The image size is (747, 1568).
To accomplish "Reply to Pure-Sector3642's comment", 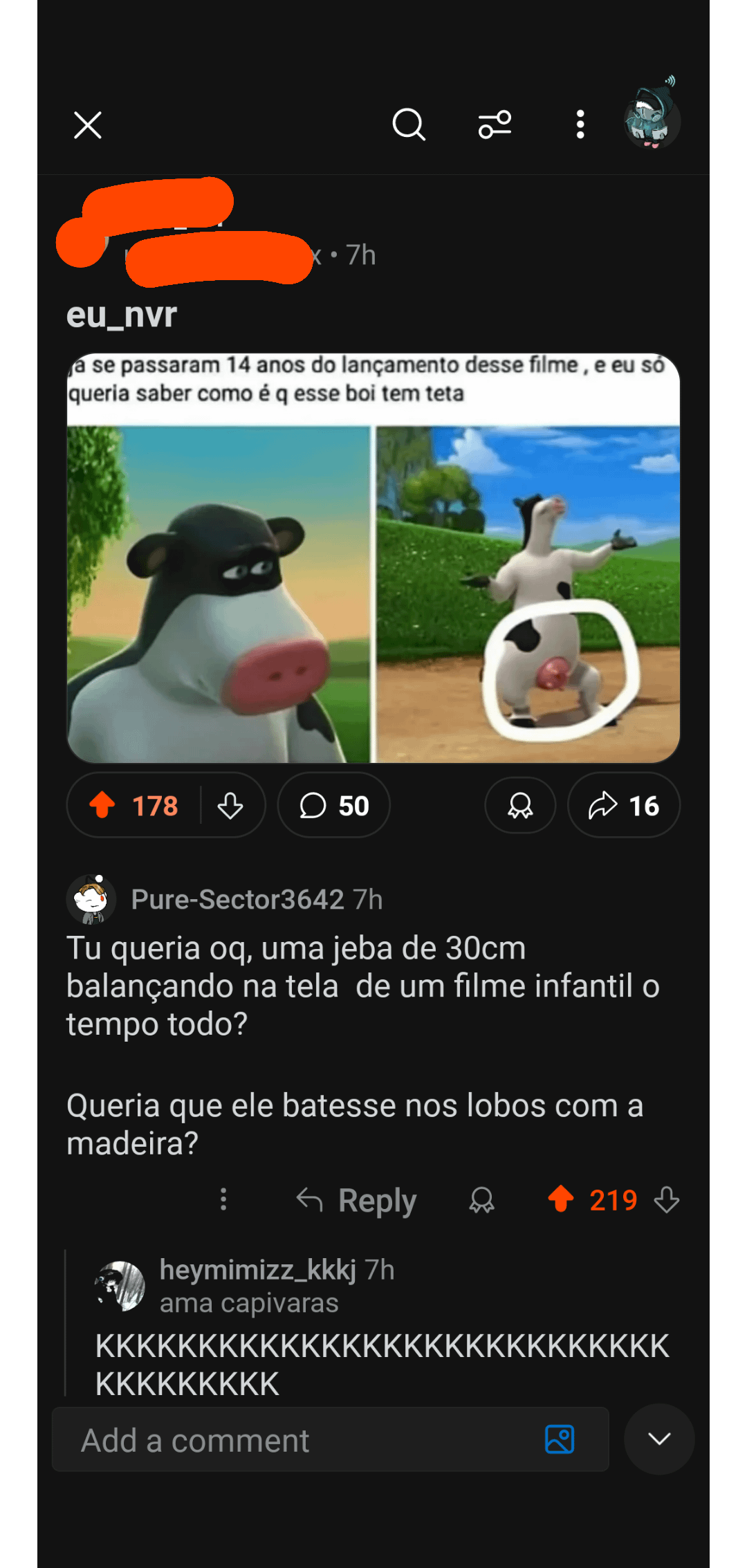I will [x=357, y=1200].
